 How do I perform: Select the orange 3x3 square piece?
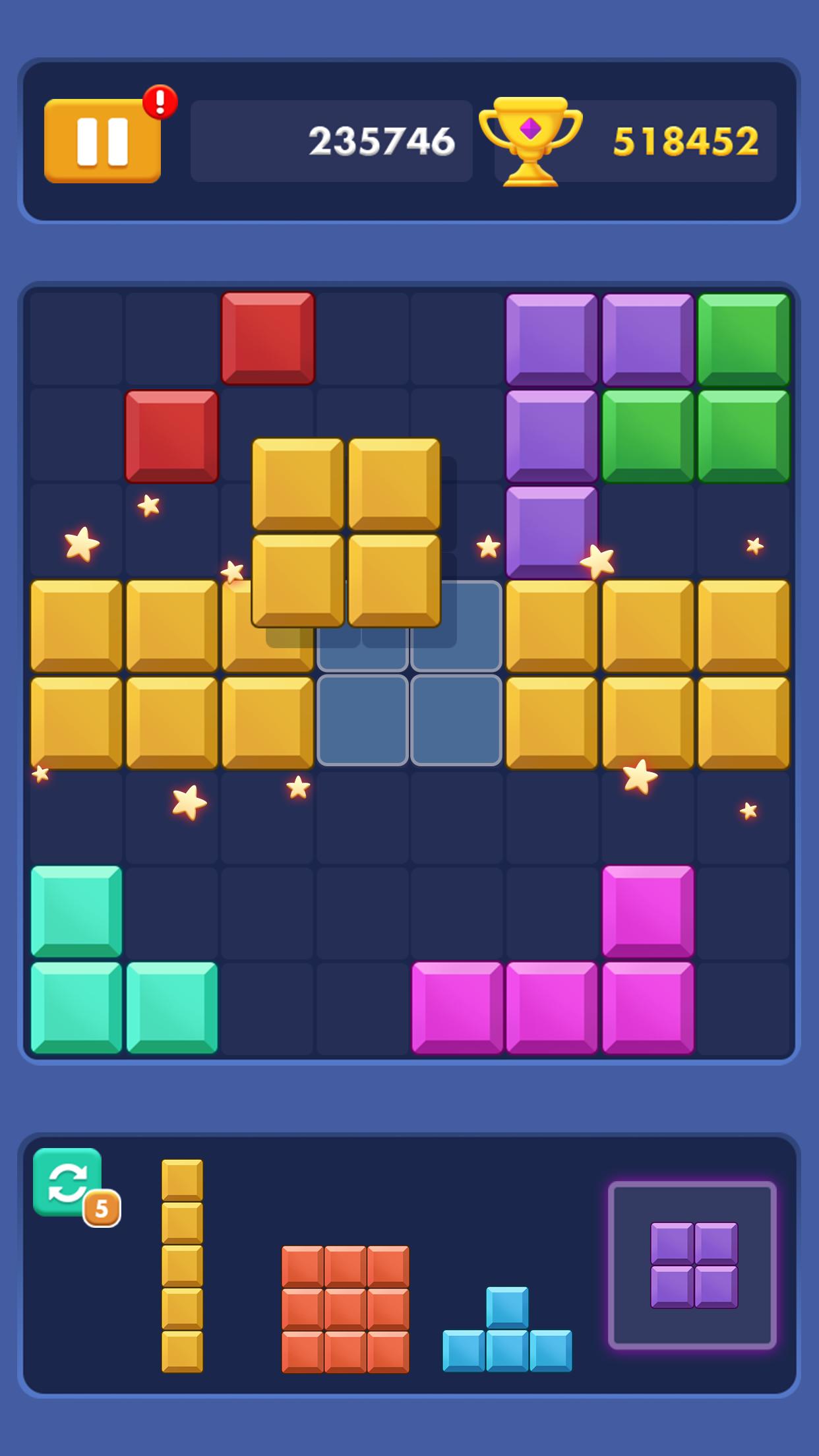tap(345, 1309)
